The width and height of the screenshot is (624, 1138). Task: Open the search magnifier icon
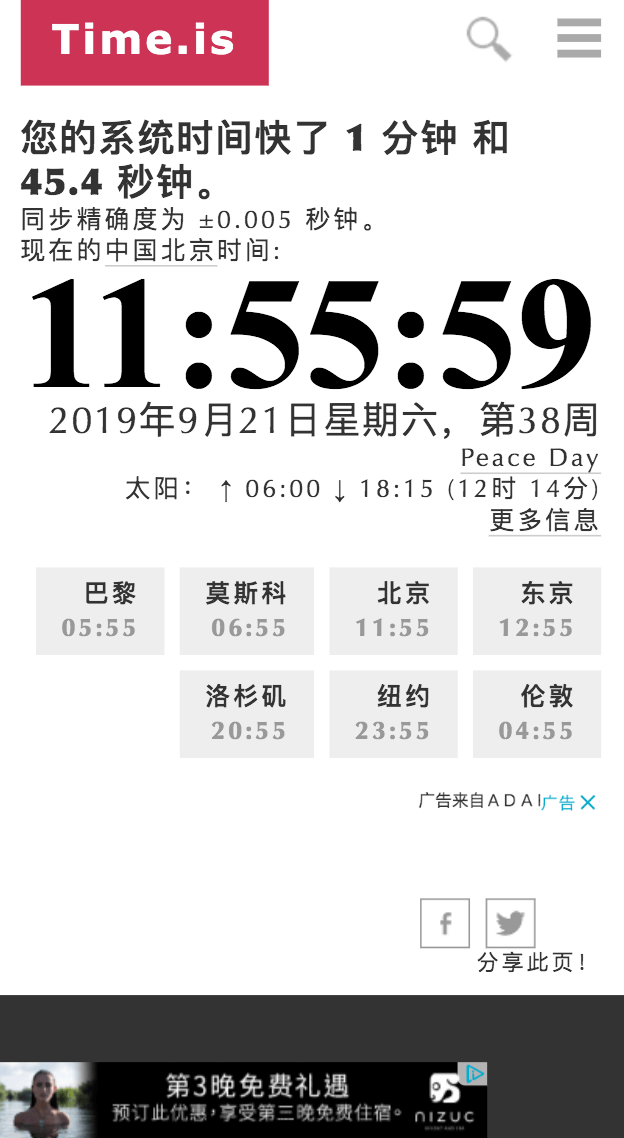(x=488, y=39)
